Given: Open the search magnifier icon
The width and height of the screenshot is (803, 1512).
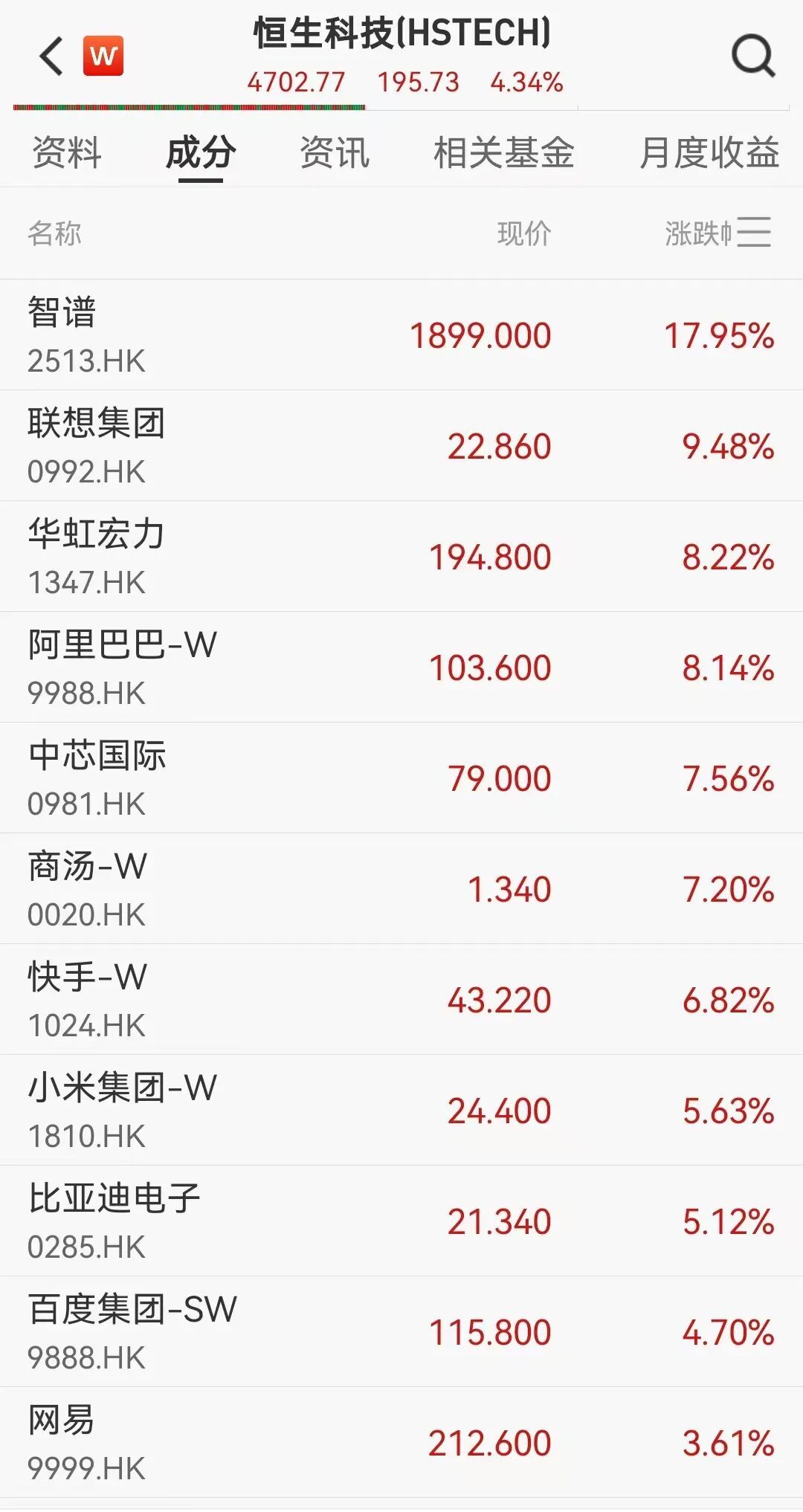Looking at the screenshot, I should tap(753, 56).
